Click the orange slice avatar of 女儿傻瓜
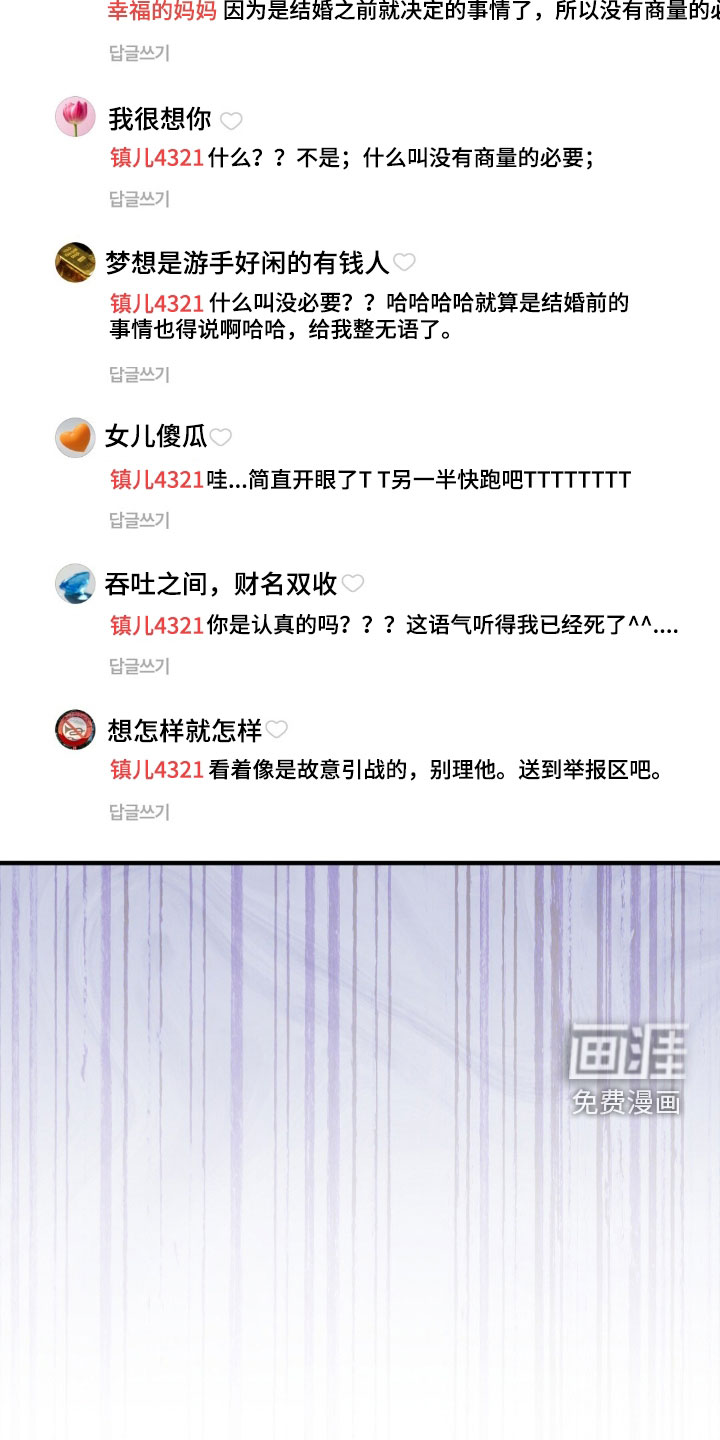The image size is (720, 1440). (x=74, y=437)
